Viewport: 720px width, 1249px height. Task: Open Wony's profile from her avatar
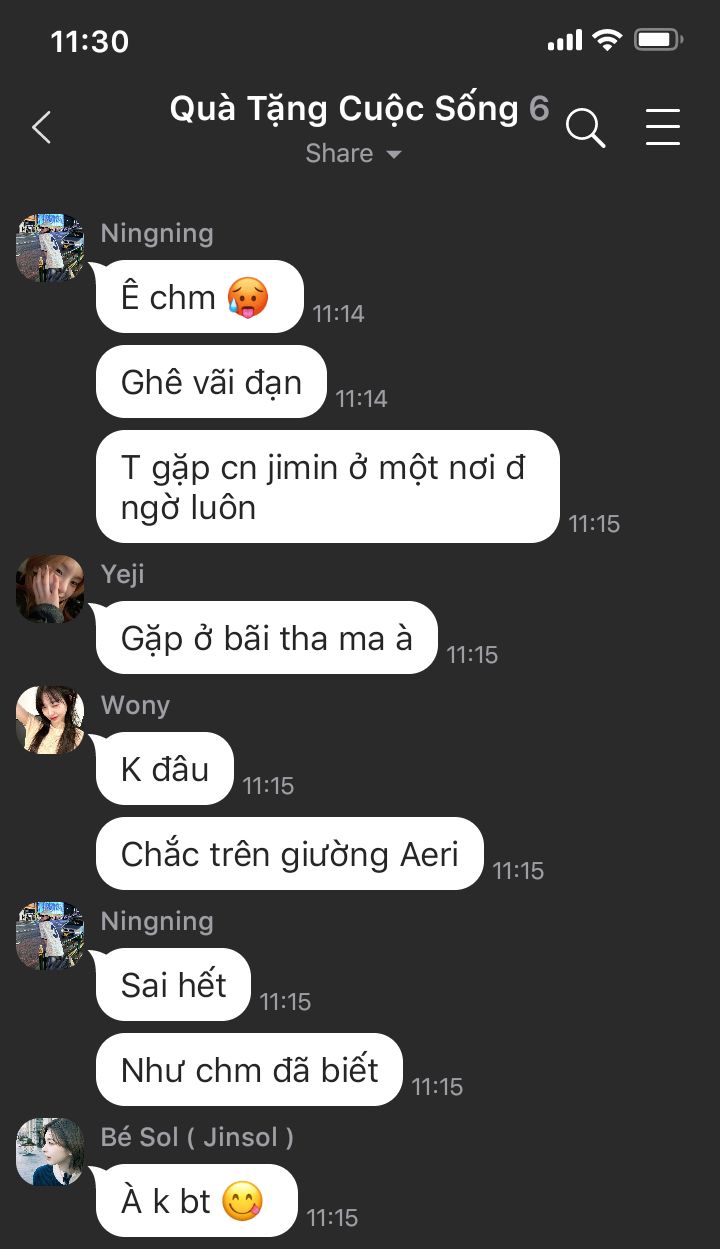point(50,720)
